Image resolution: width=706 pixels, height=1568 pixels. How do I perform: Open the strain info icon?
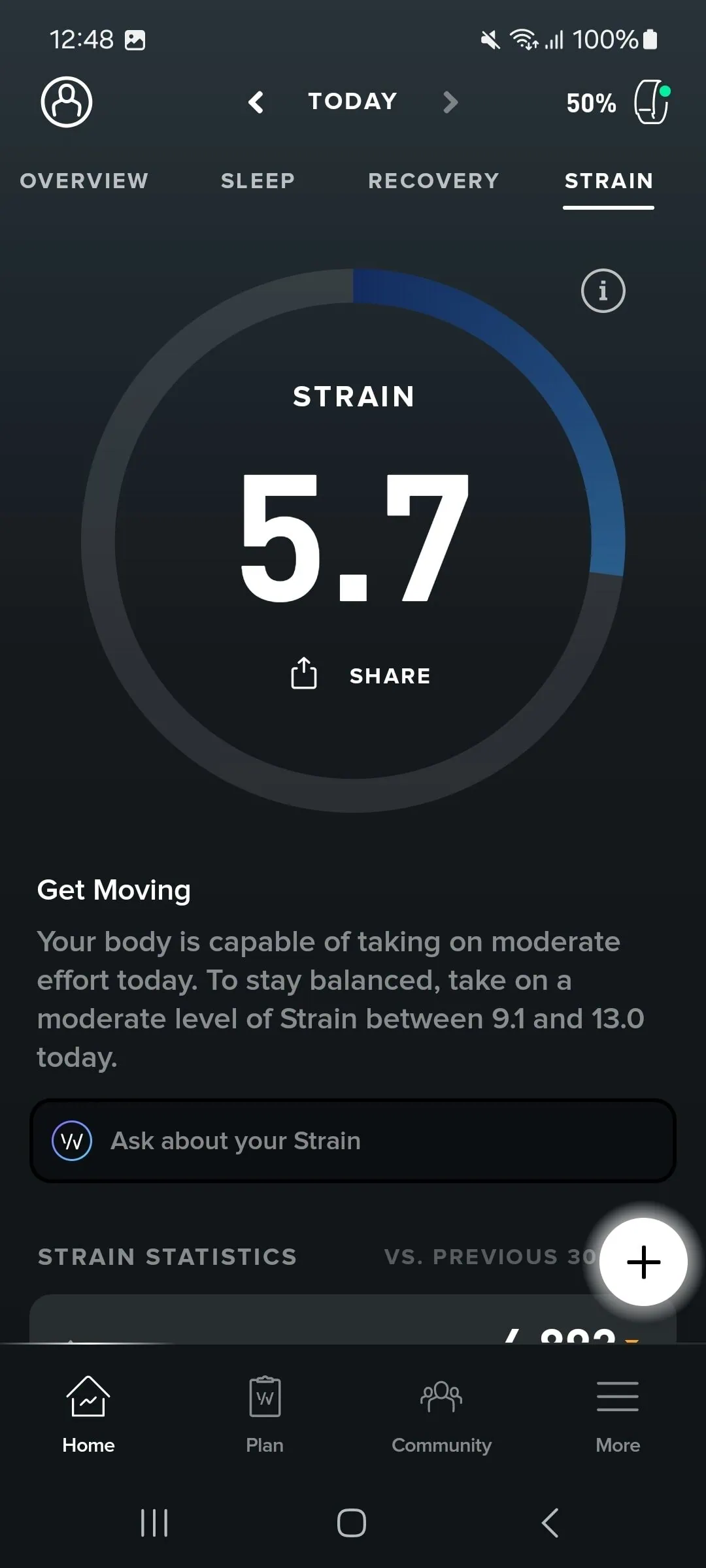coord(603,291)
